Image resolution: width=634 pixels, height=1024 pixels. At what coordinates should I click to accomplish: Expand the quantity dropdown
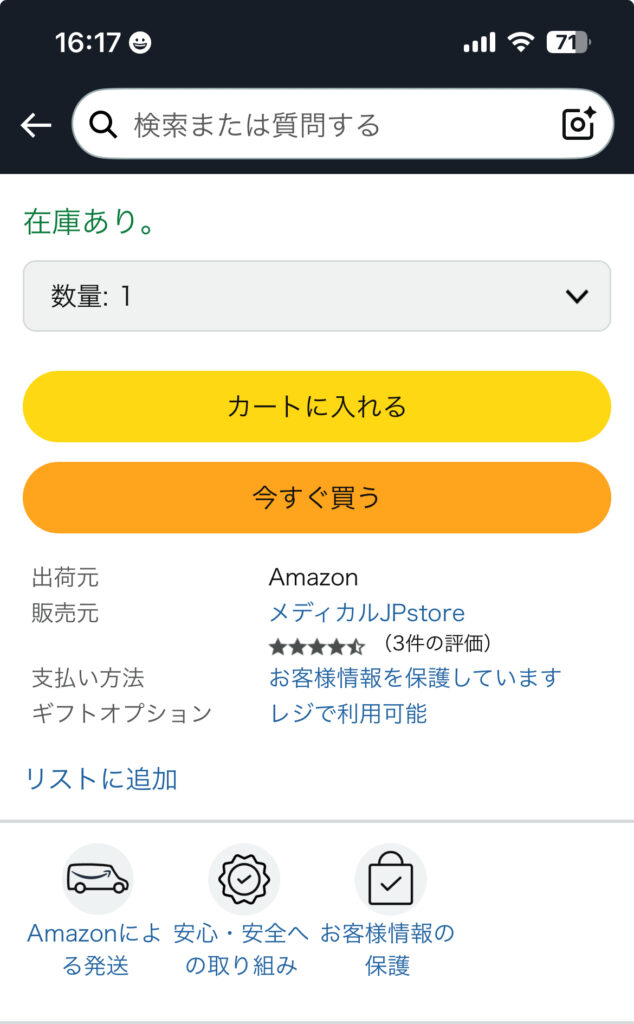click(x=317, y=296)
